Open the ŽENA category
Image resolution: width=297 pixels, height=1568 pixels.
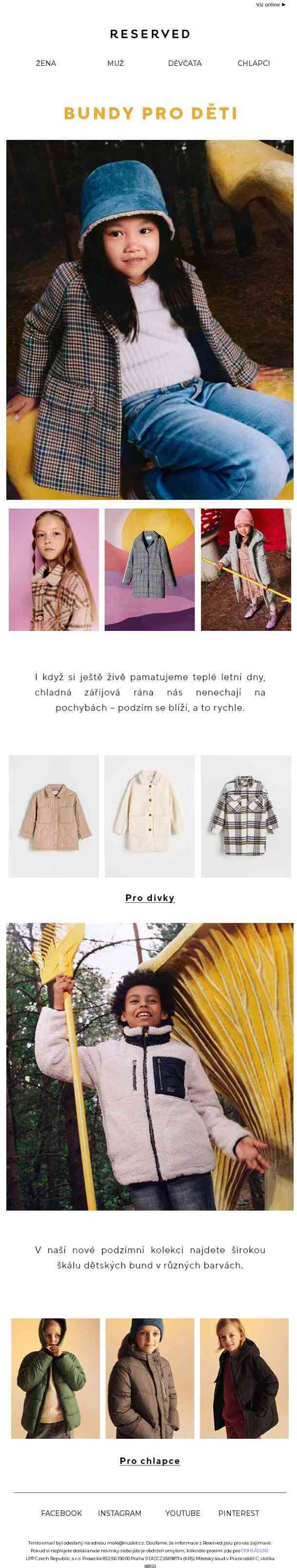tap(46, 63)
